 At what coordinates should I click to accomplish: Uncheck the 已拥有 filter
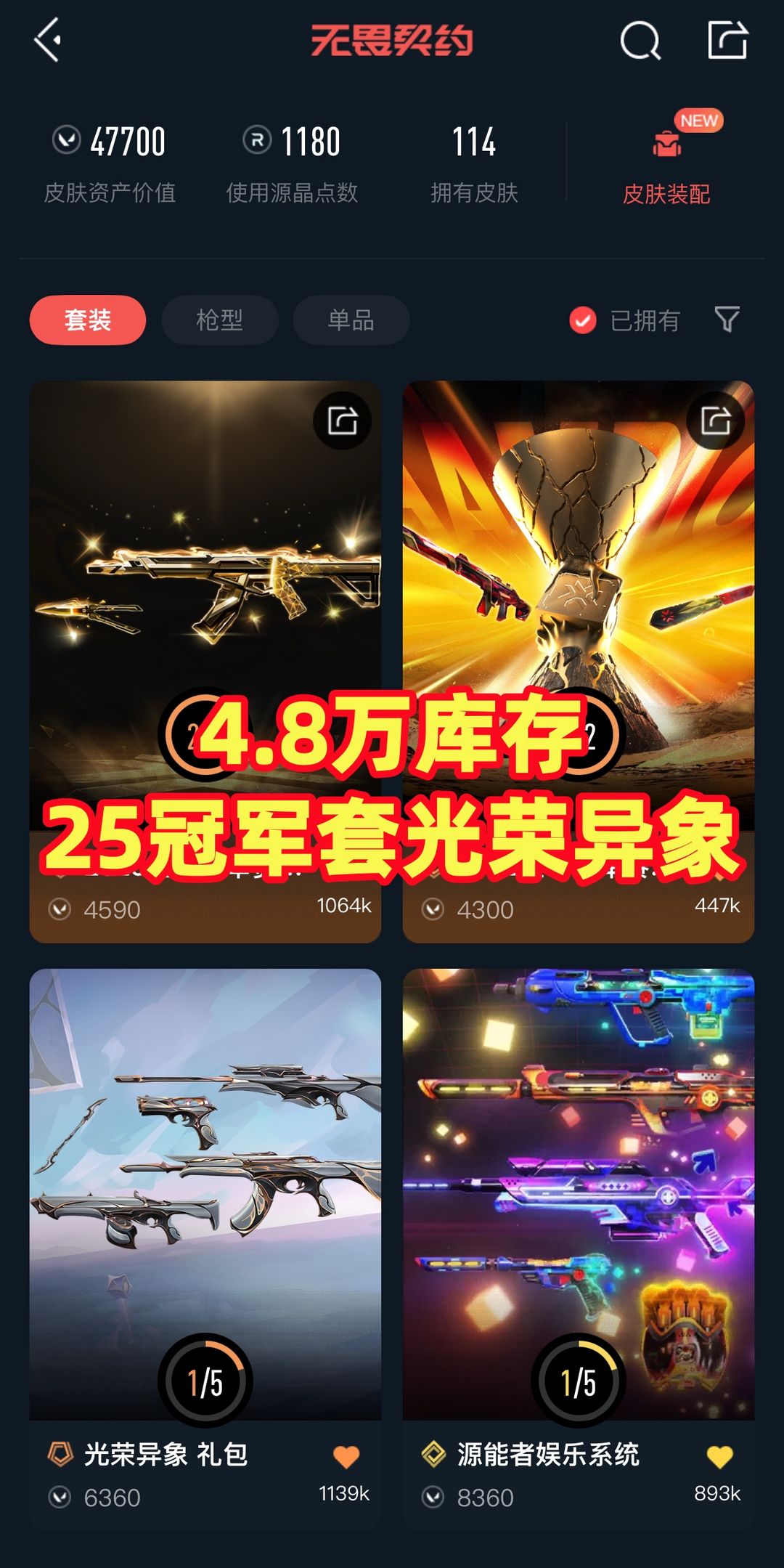pos(583,320)
